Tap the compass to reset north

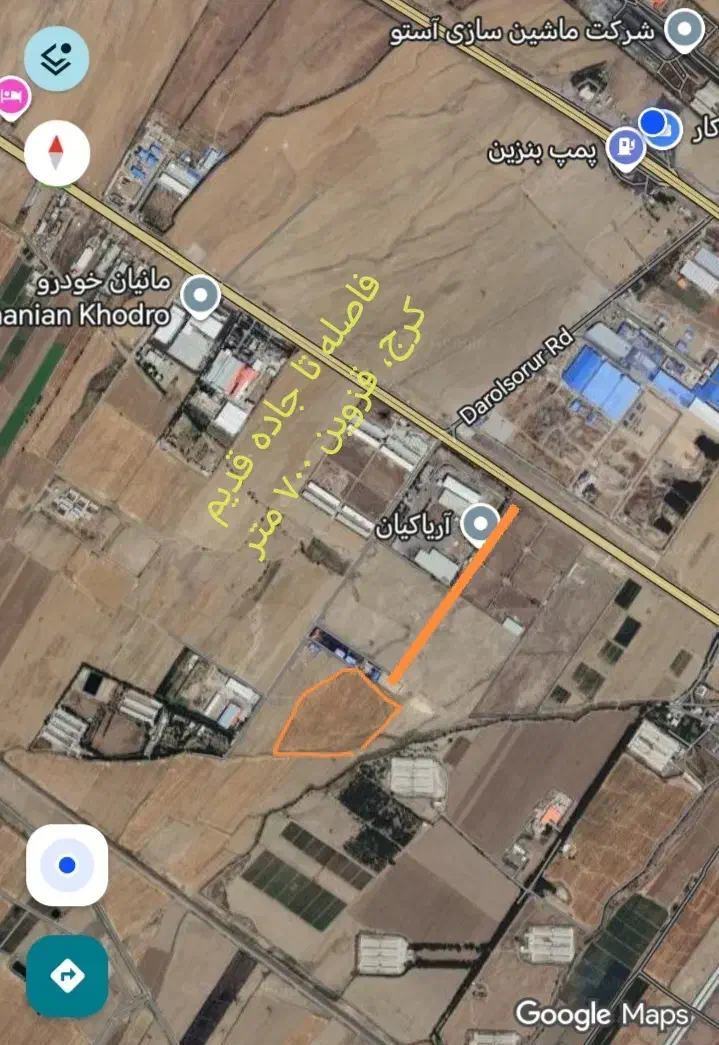(58, 152)
